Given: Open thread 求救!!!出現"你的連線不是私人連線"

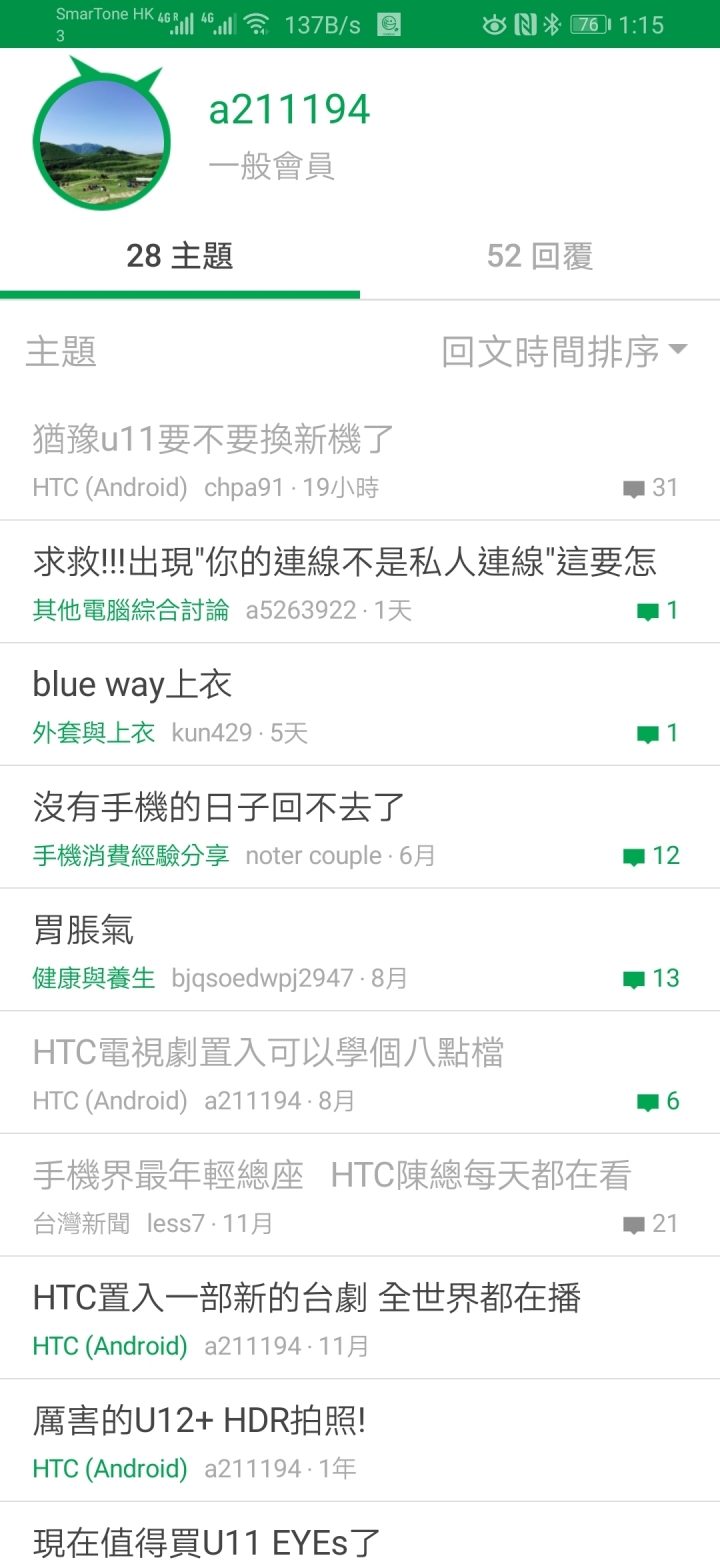Looking at the screenshot, I should coord(344,561).
